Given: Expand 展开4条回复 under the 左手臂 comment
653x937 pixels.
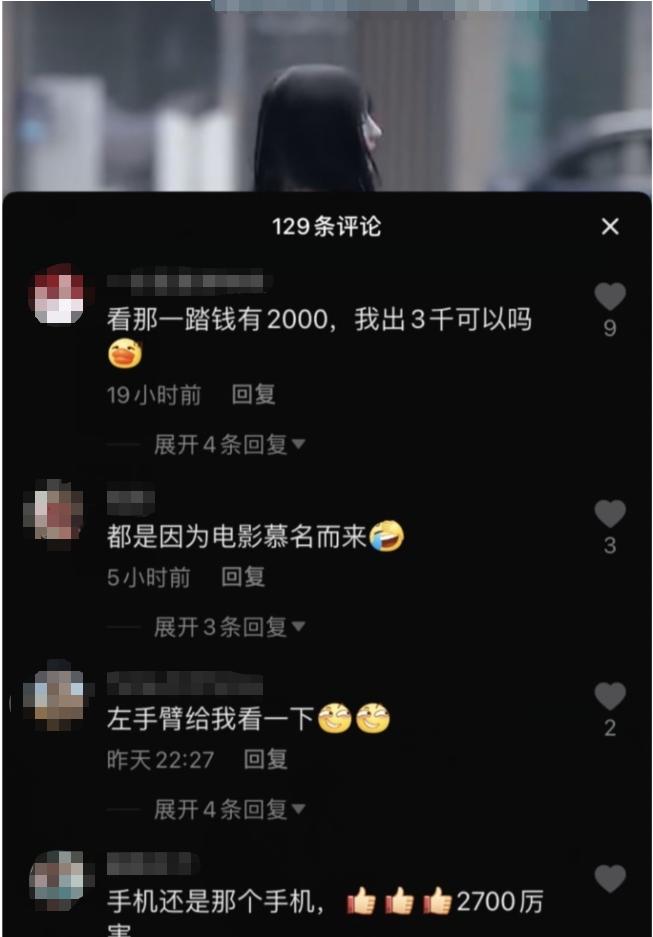Looking at the screenshot, I should tap(229, 809).
